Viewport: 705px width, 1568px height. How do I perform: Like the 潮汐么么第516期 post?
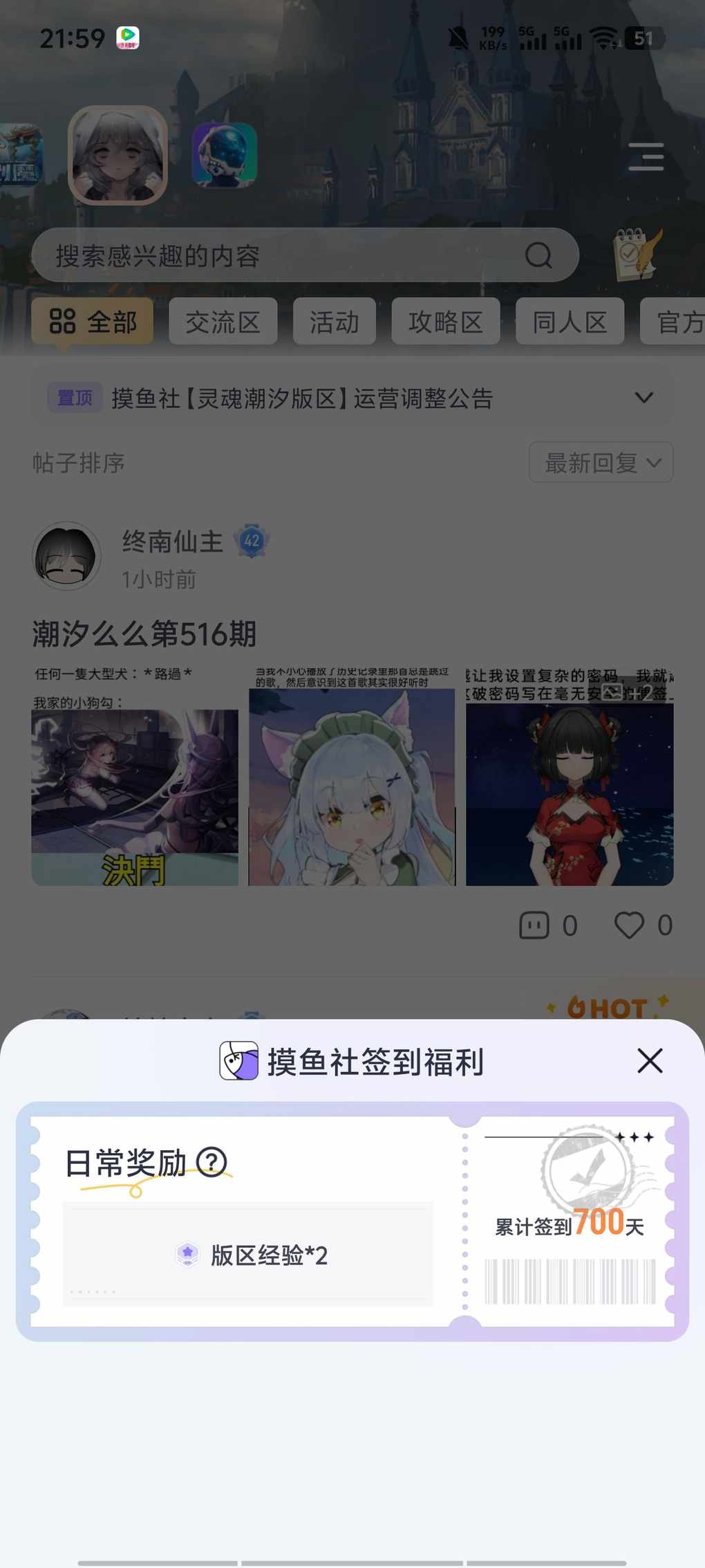pyautogui.click(x=629, y=925)
